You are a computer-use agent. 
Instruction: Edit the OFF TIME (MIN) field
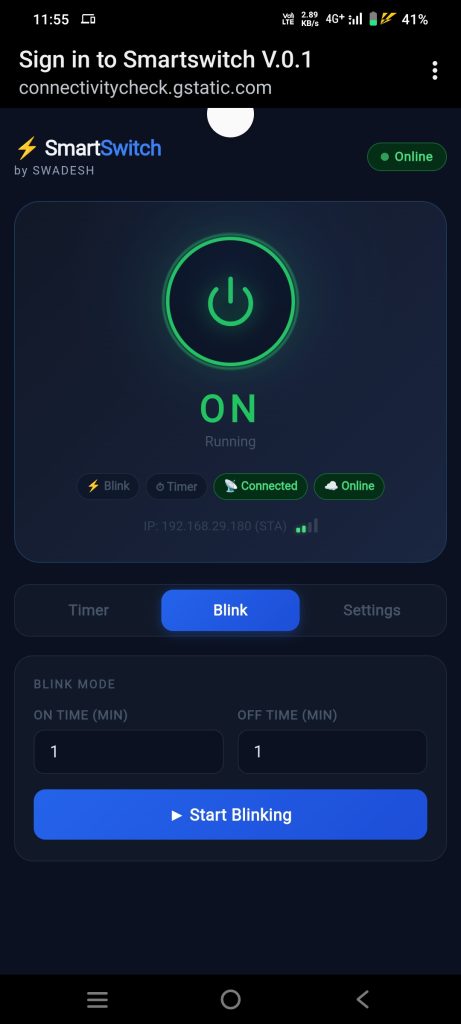click(332, 752)
